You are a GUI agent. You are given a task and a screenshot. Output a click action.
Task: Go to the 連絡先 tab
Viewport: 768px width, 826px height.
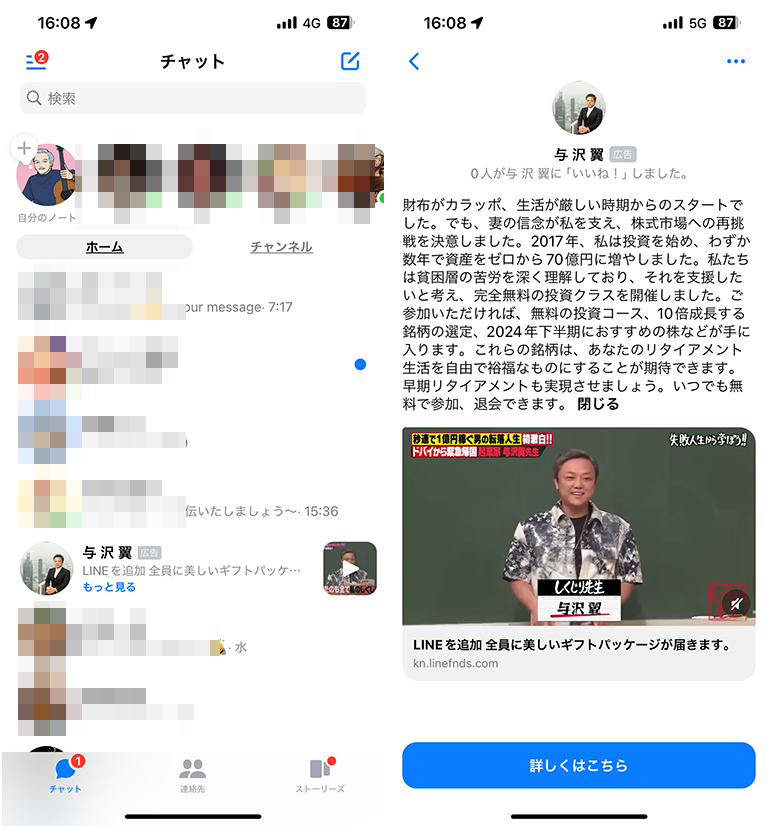pos(192,774)
